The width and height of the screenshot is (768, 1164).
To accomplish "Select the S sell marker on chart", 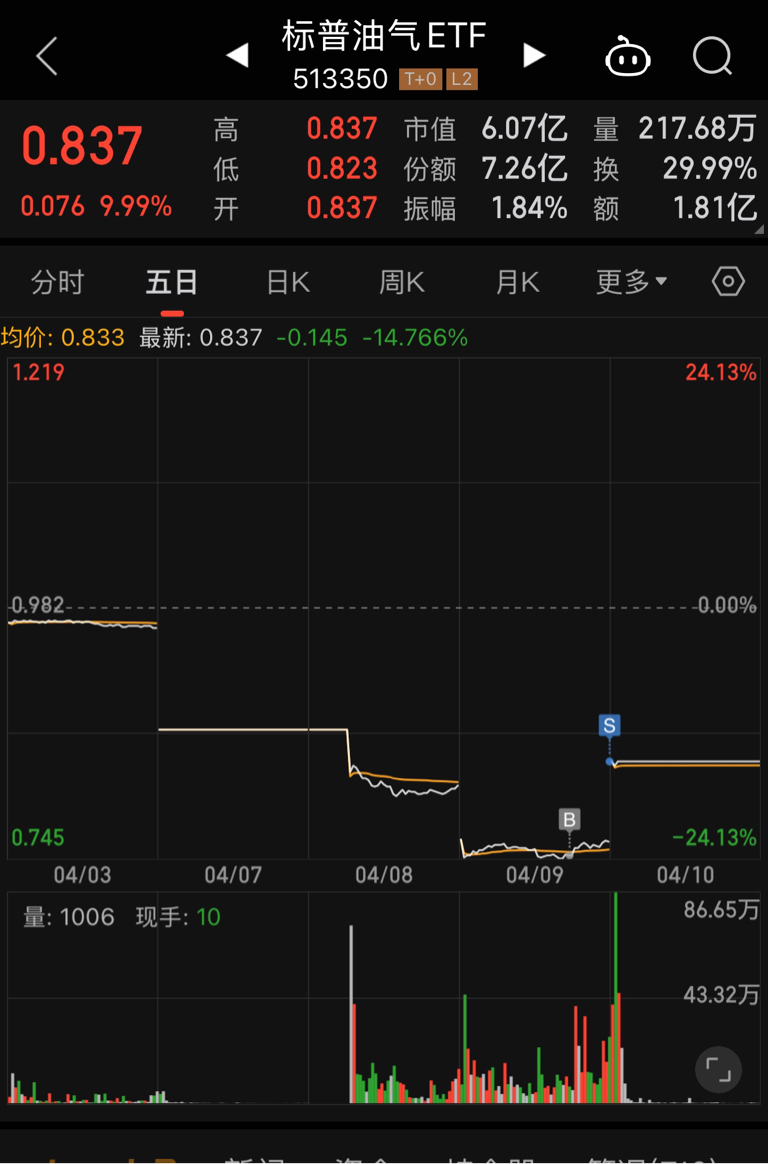I will 611,725.
